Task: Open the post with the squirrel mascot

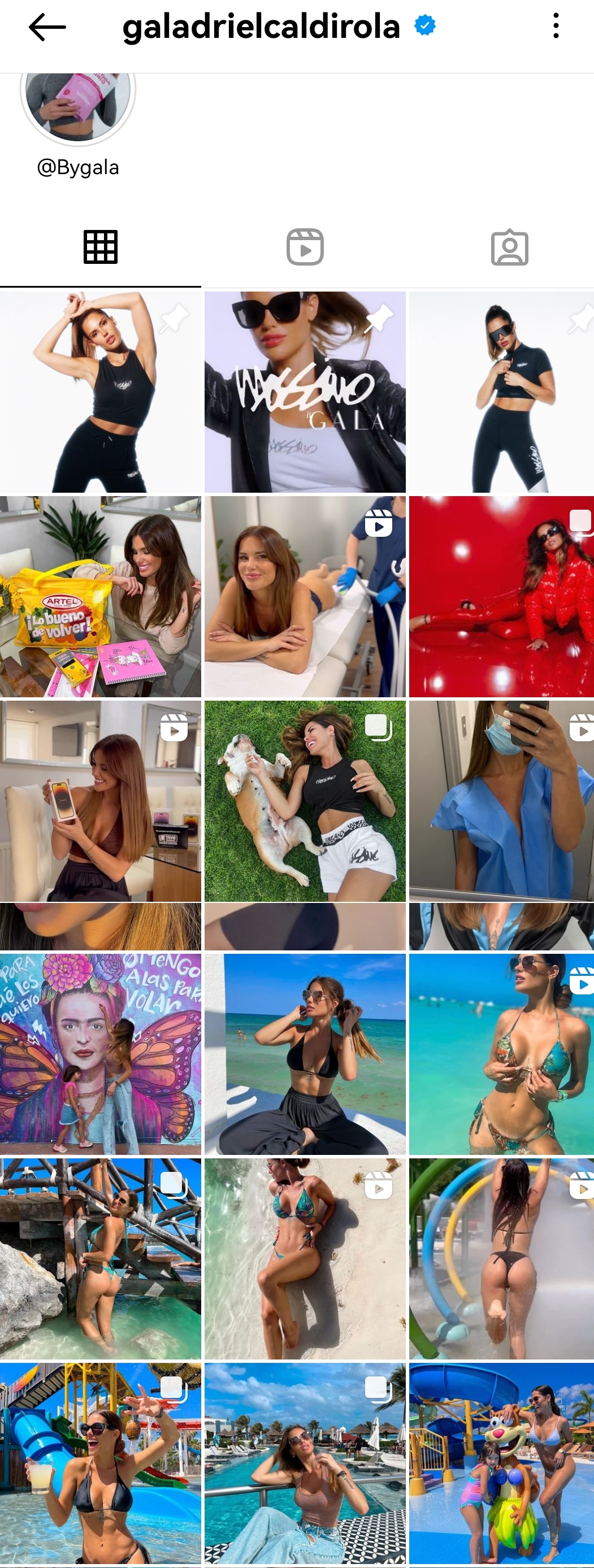Action: pyautogui.click(x=501, y=1463)
